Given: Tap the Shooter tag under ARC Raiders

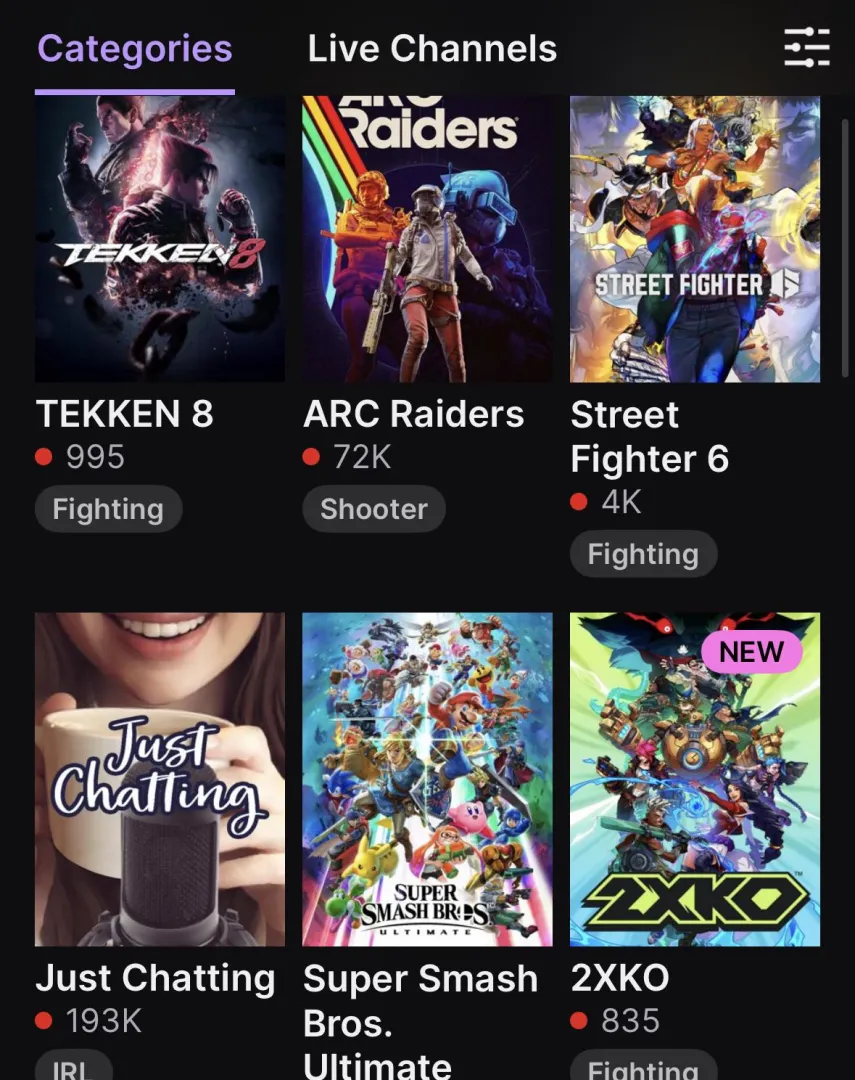Looking at the screenshot, I should [x=374, y=509].
